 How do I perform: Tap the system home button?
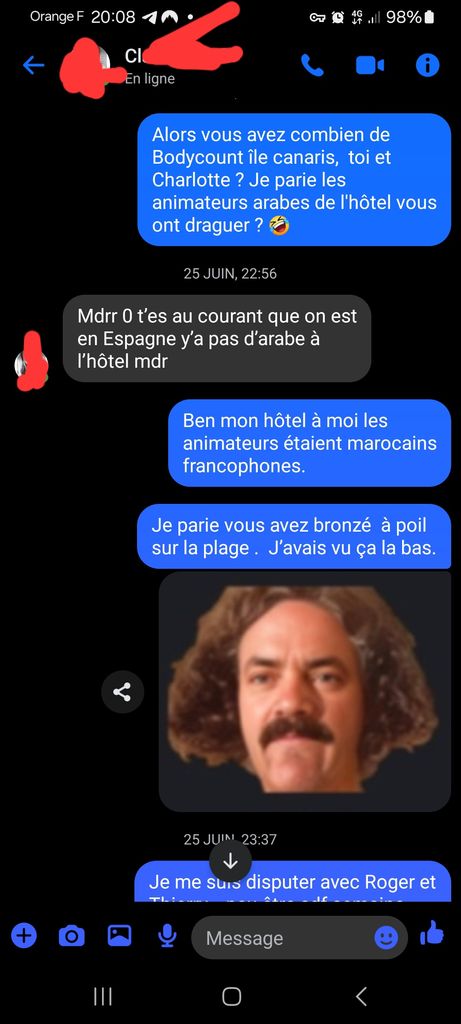(x=231, y=996)
